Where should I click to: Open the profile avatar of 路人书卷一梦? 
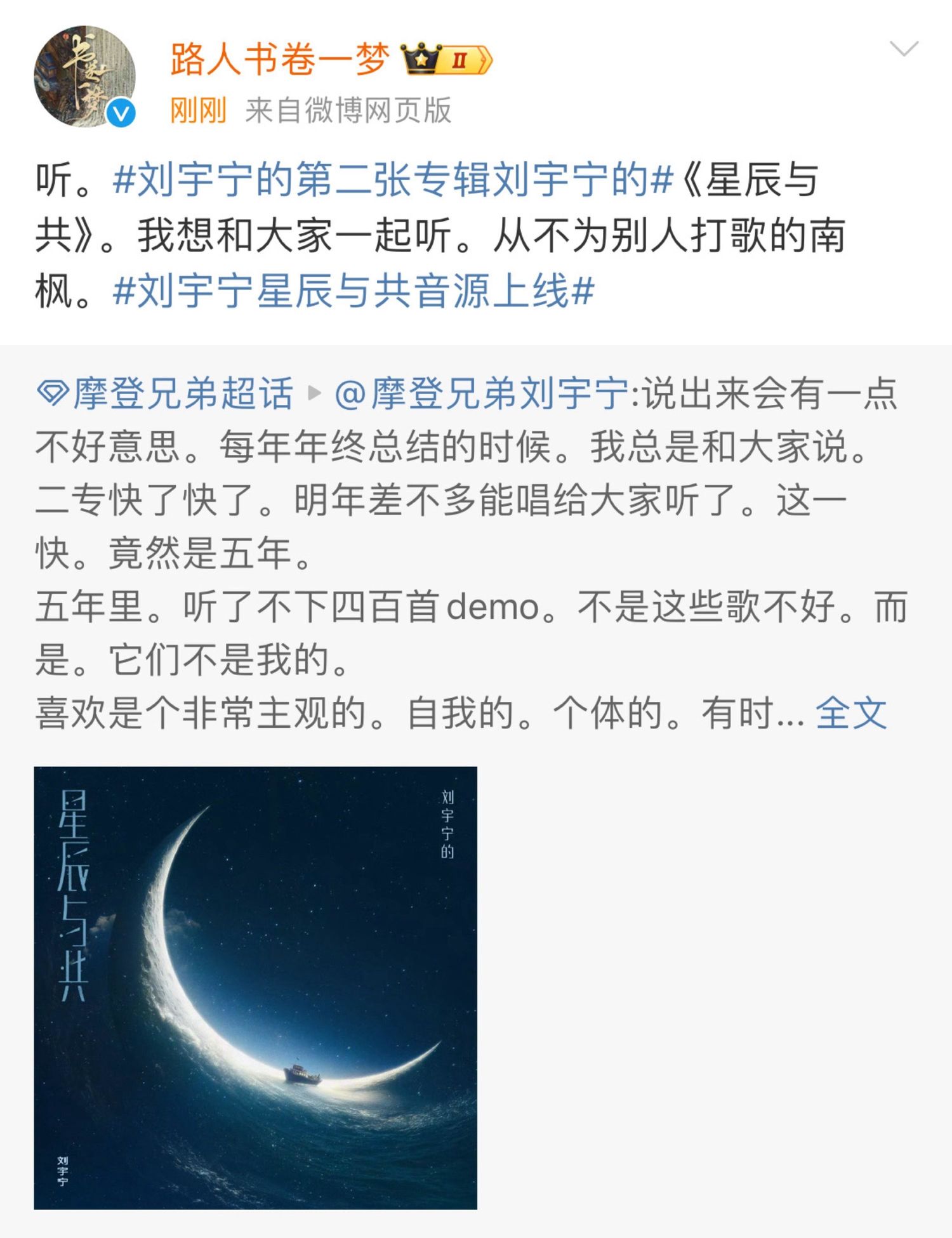pyautogui.click(x=84, y=76)
